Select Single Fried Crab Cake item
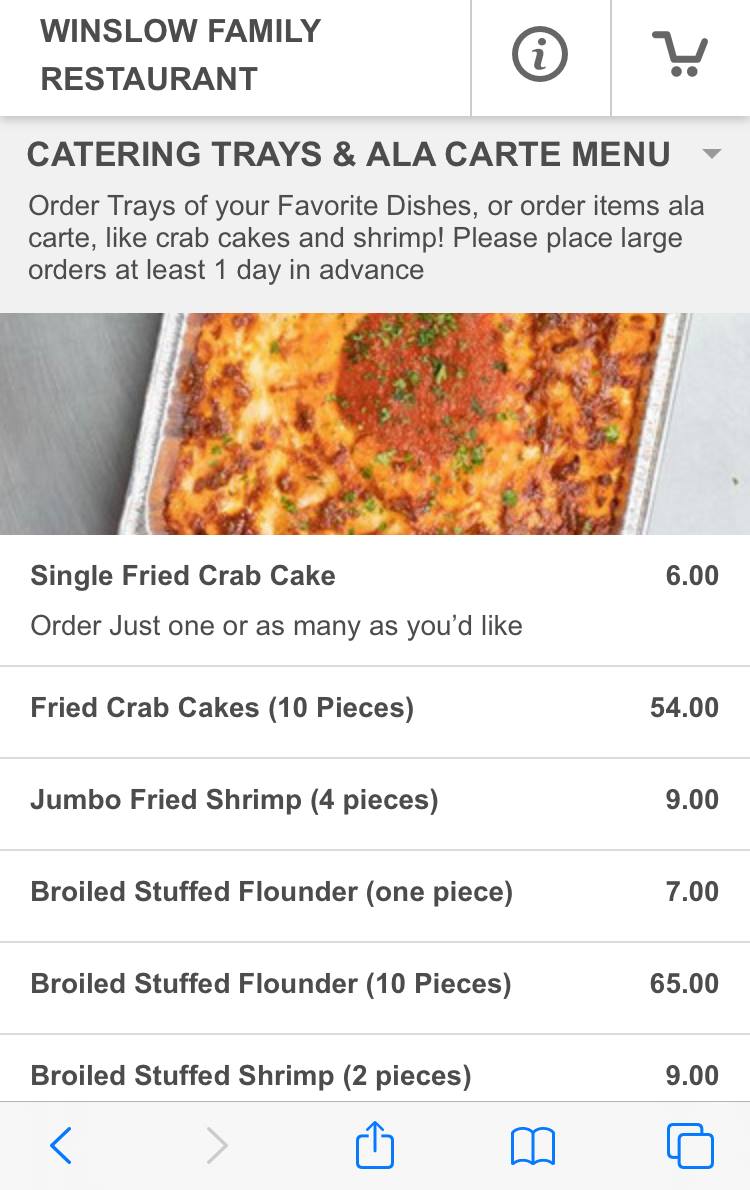The height and width of the screenshot is (1190, 750). pos(374,600)
